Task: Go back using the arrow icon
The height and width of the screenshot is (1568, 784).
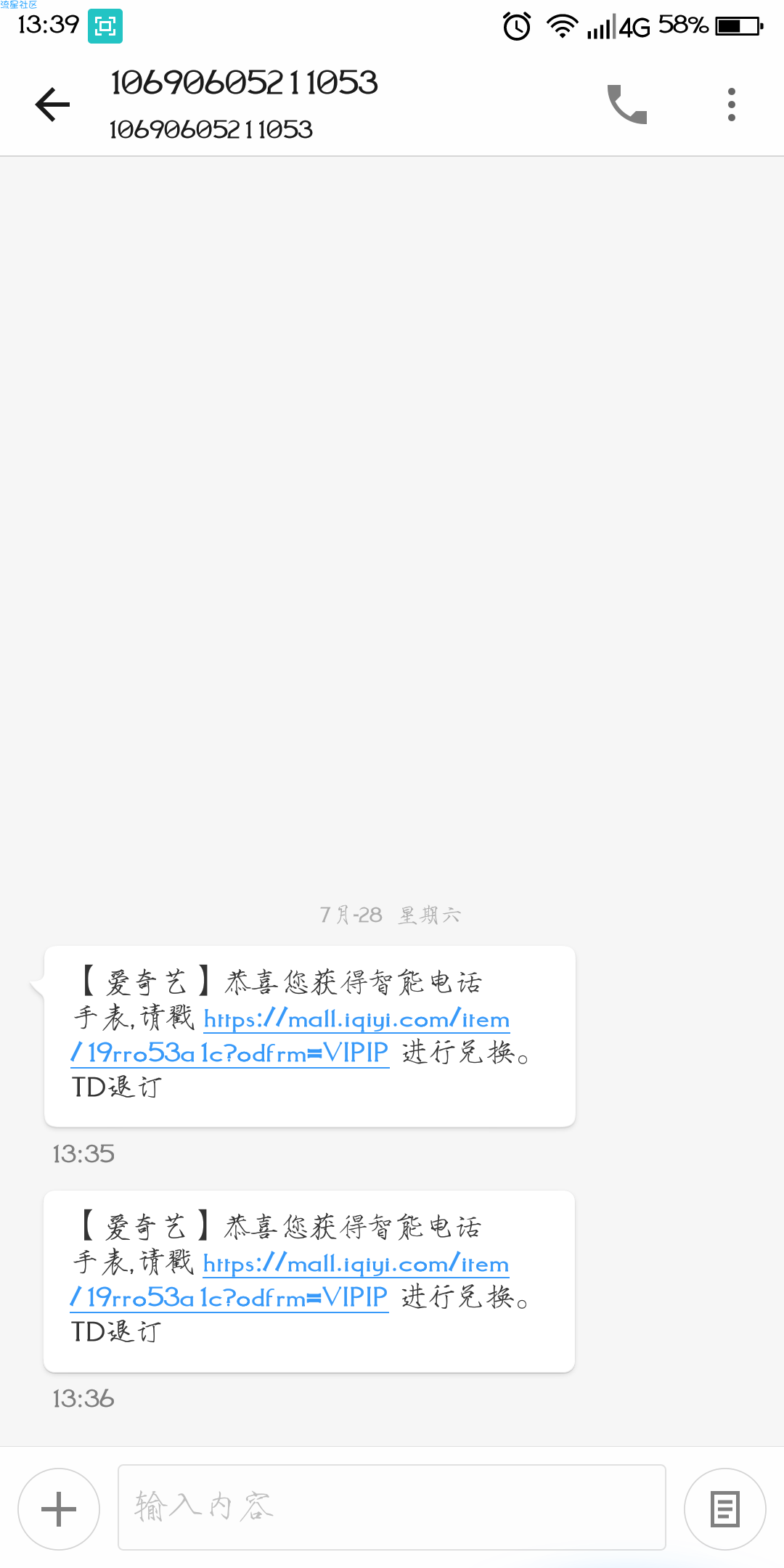Action: pos(52,105)
